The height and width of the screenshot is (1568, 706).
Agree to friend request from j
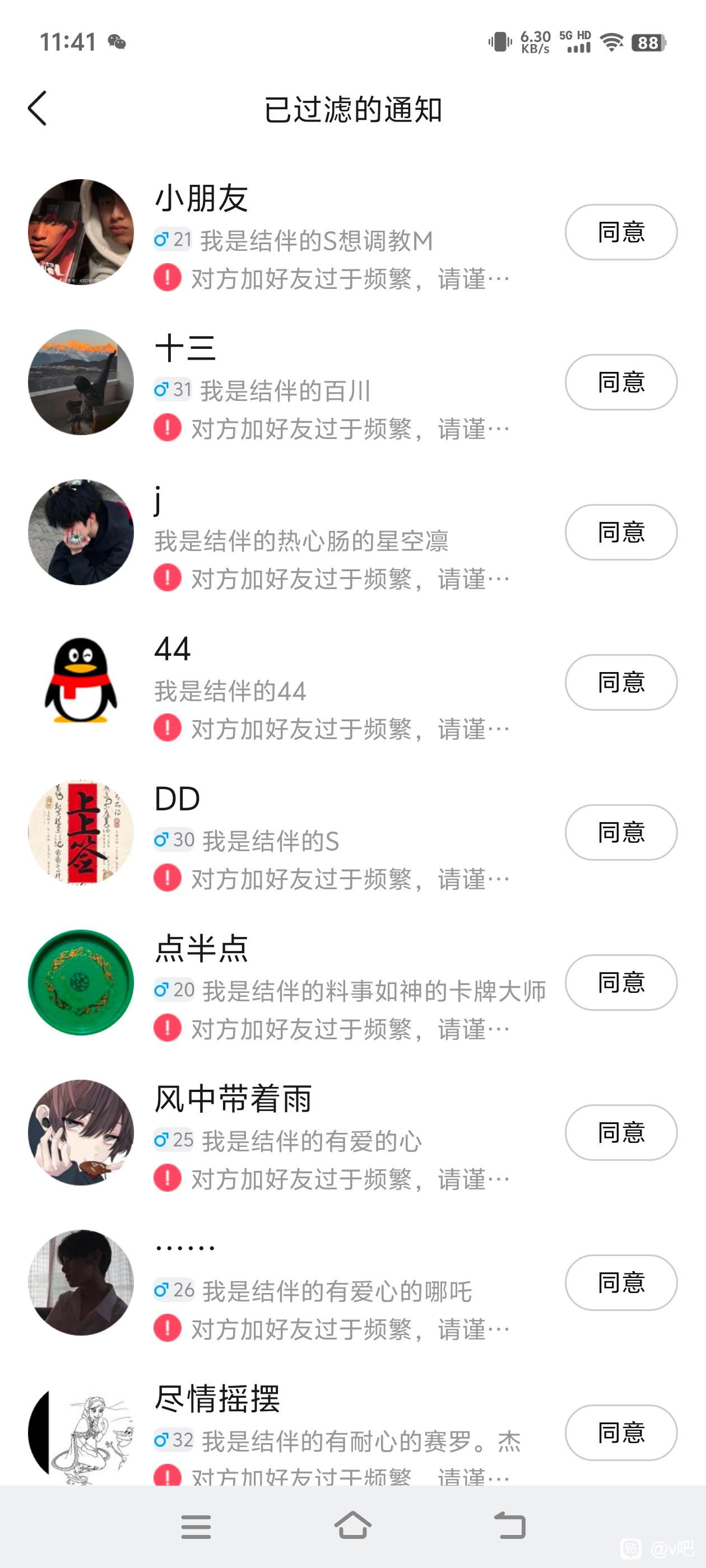620,533
